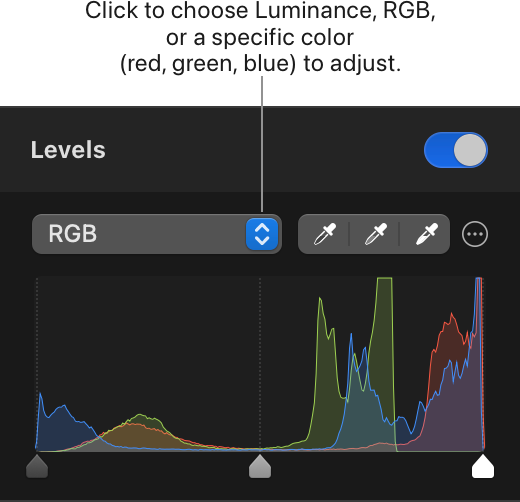Tap the white point handle under histogram
Image resolution: width=520 pixels, height=502 pixels.
(483, 466)
